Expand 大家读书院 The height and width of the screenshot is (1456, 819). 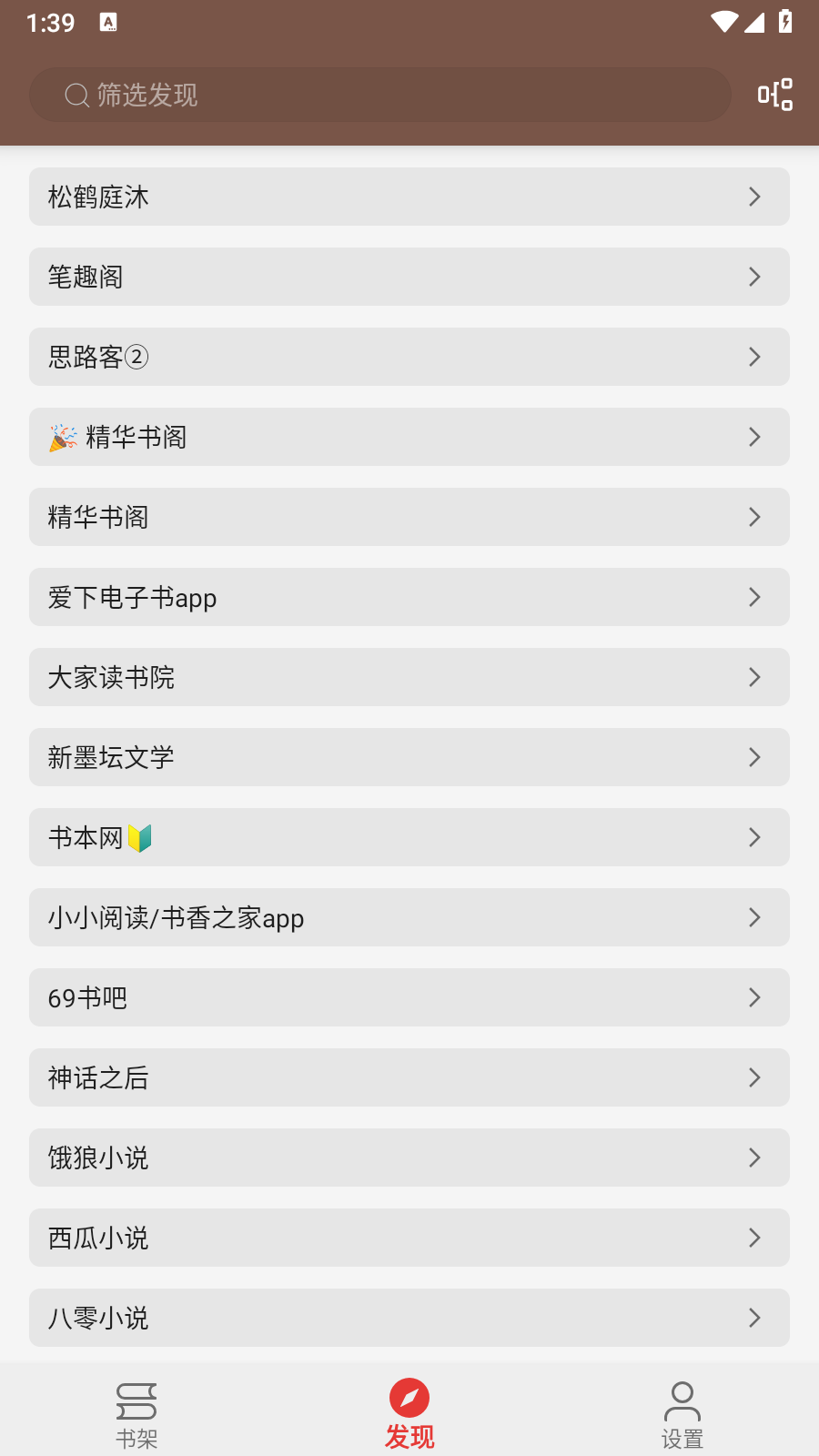tap(409, 677)
